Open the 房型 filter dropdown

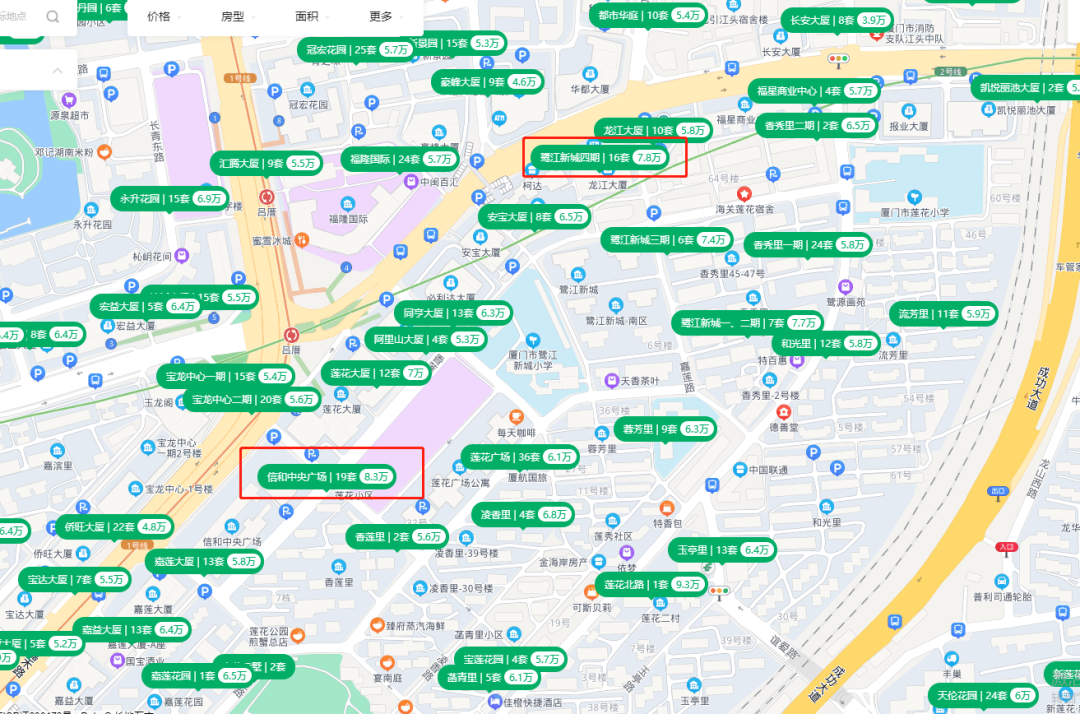pyautogui.click(x=237, y=17)
